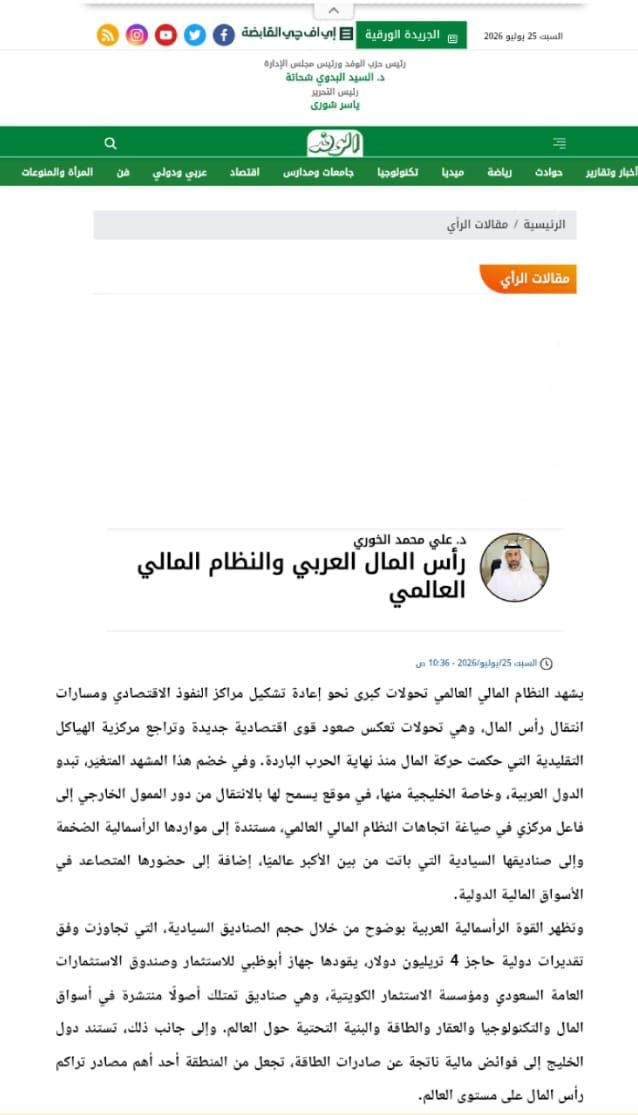
Task: Open إي إف جي القابضة link
Action: (x=297, y=33)
